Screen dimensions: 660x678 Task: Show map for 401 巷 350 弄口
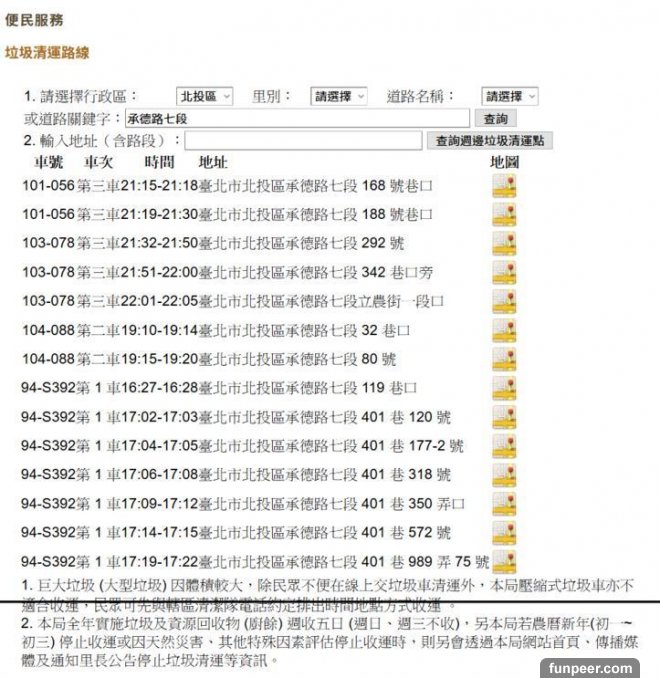pos(503,503)
